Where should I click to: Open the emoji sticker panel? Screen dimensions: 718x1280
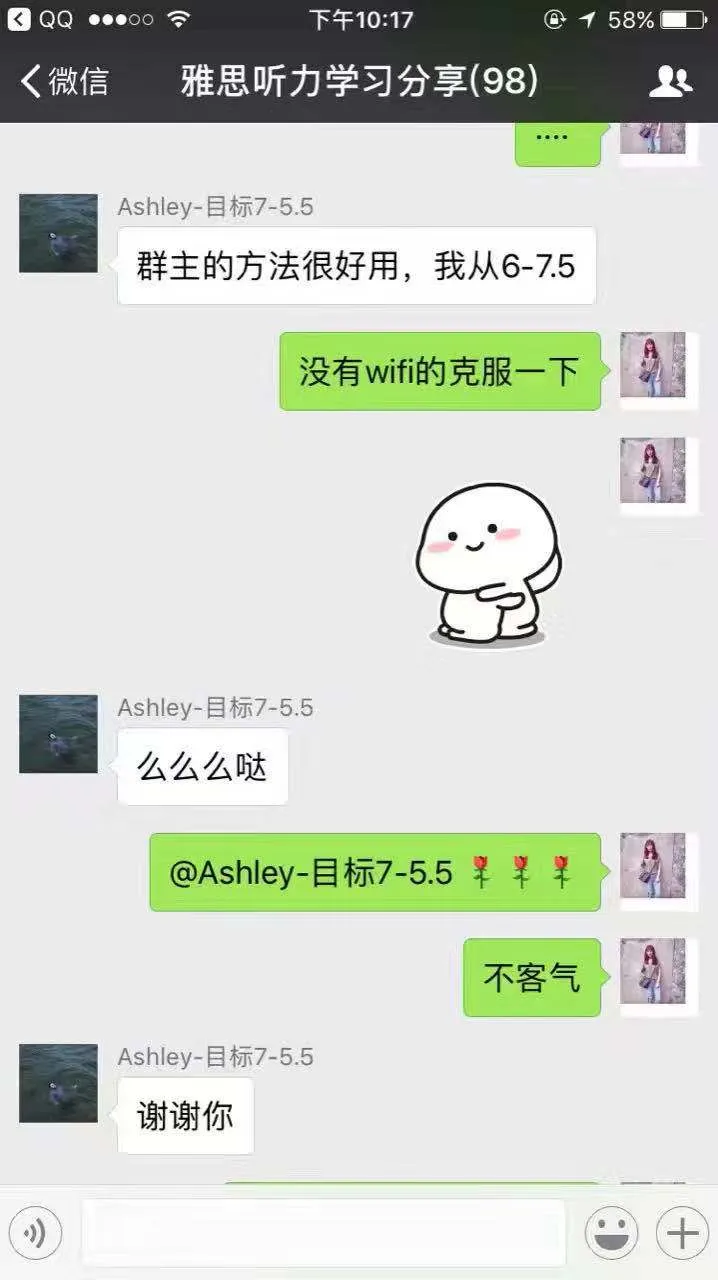[611, 1234]
